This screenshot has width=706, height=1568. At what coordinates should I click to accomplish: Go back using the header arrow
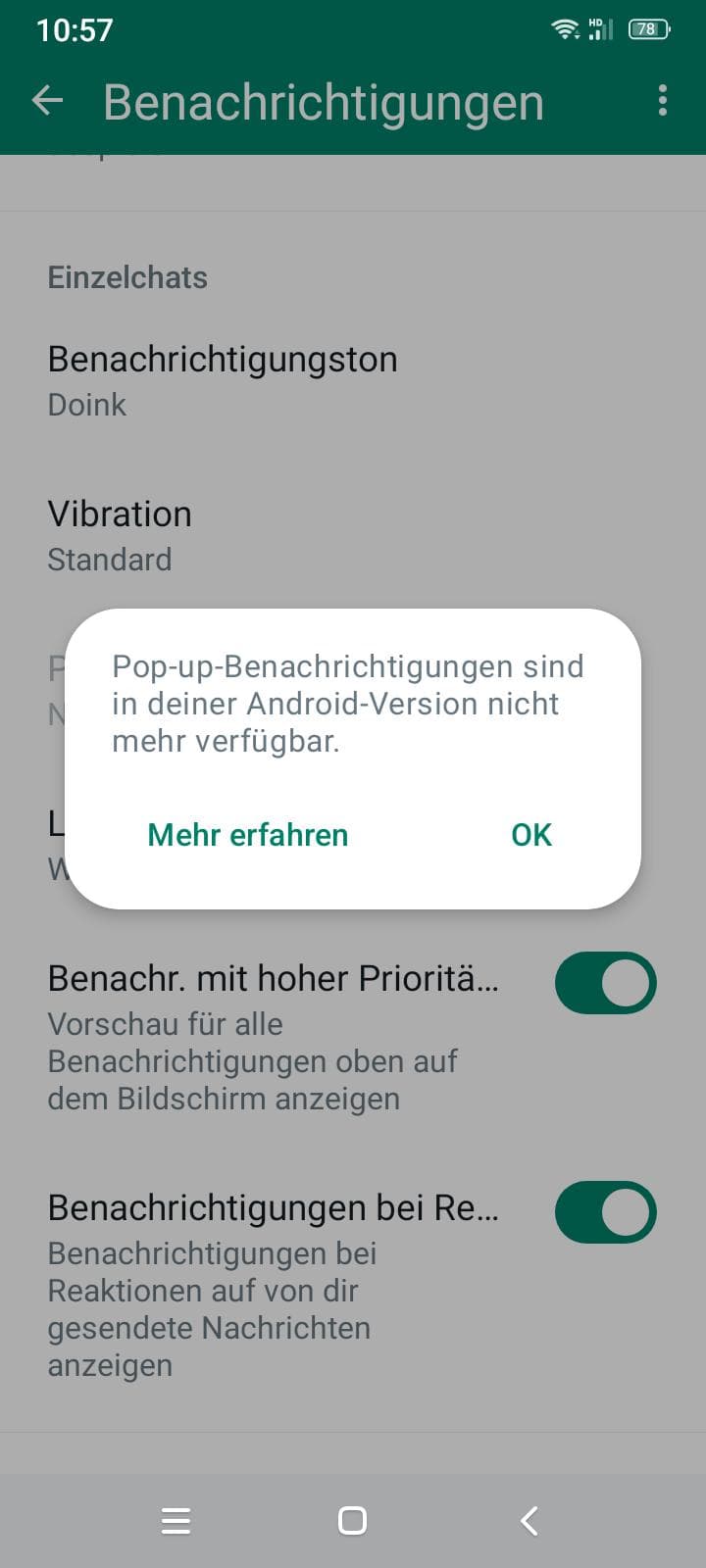(x=47, y=100)
